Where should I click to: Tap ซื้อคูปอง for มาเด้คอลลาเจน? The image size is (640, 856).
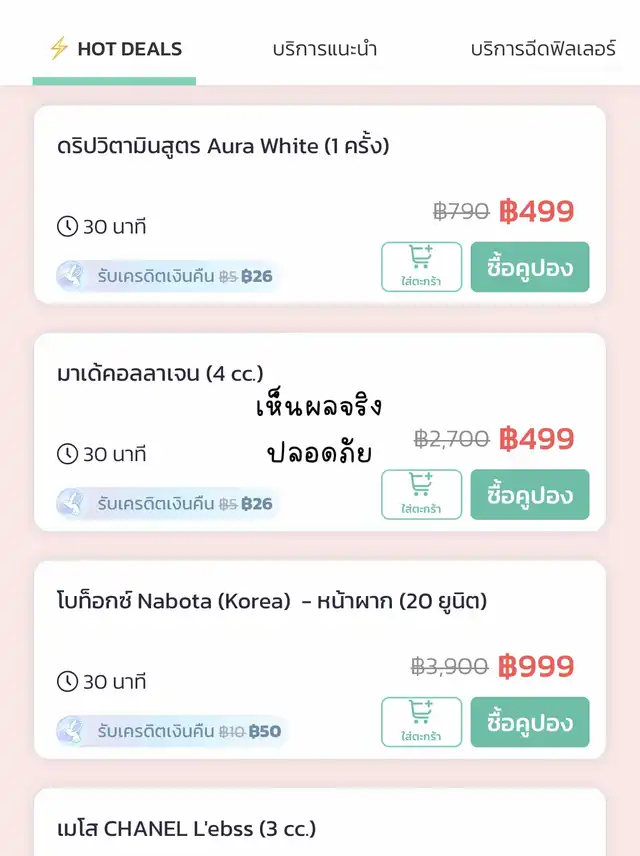point(530,494)
